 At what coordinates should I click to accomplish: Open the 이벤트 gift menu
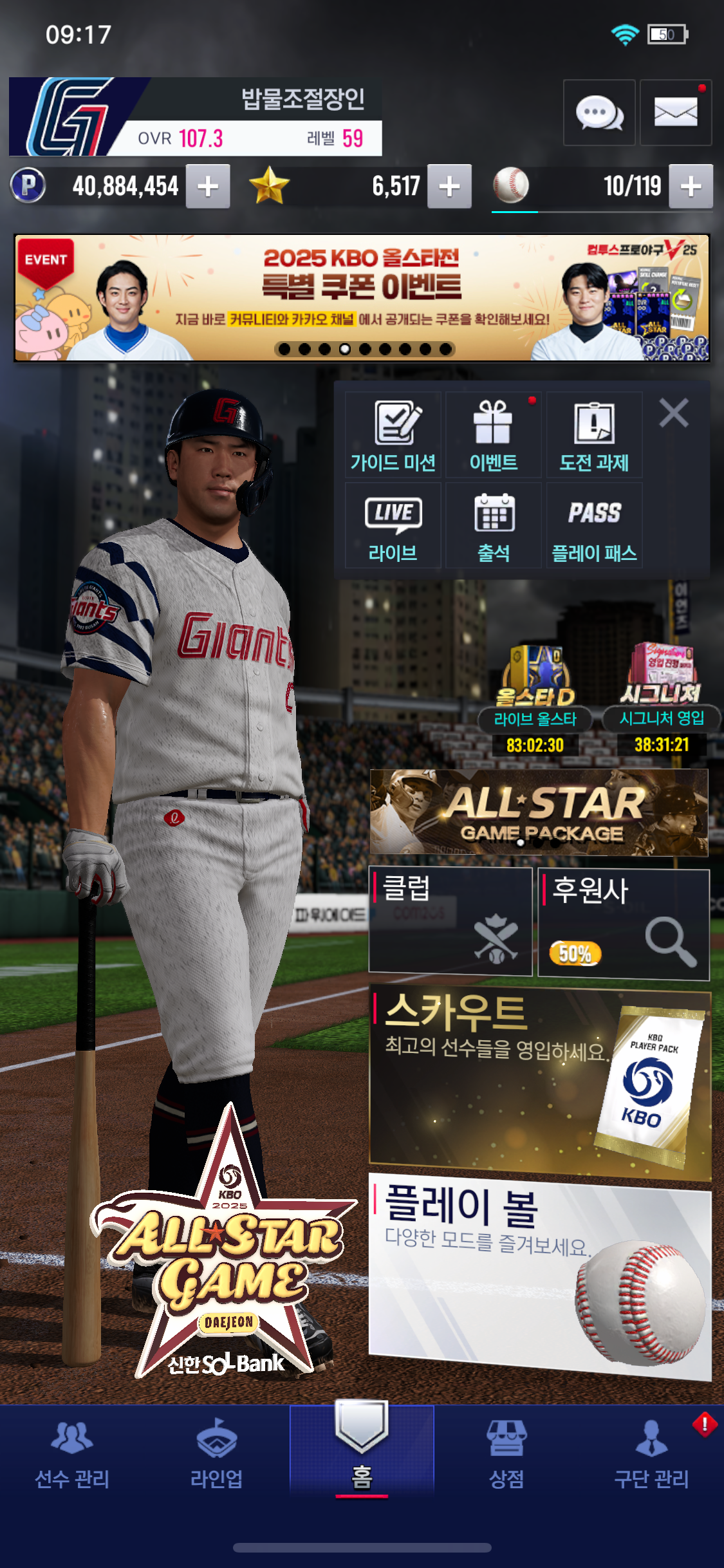click(x=494, y=435)
